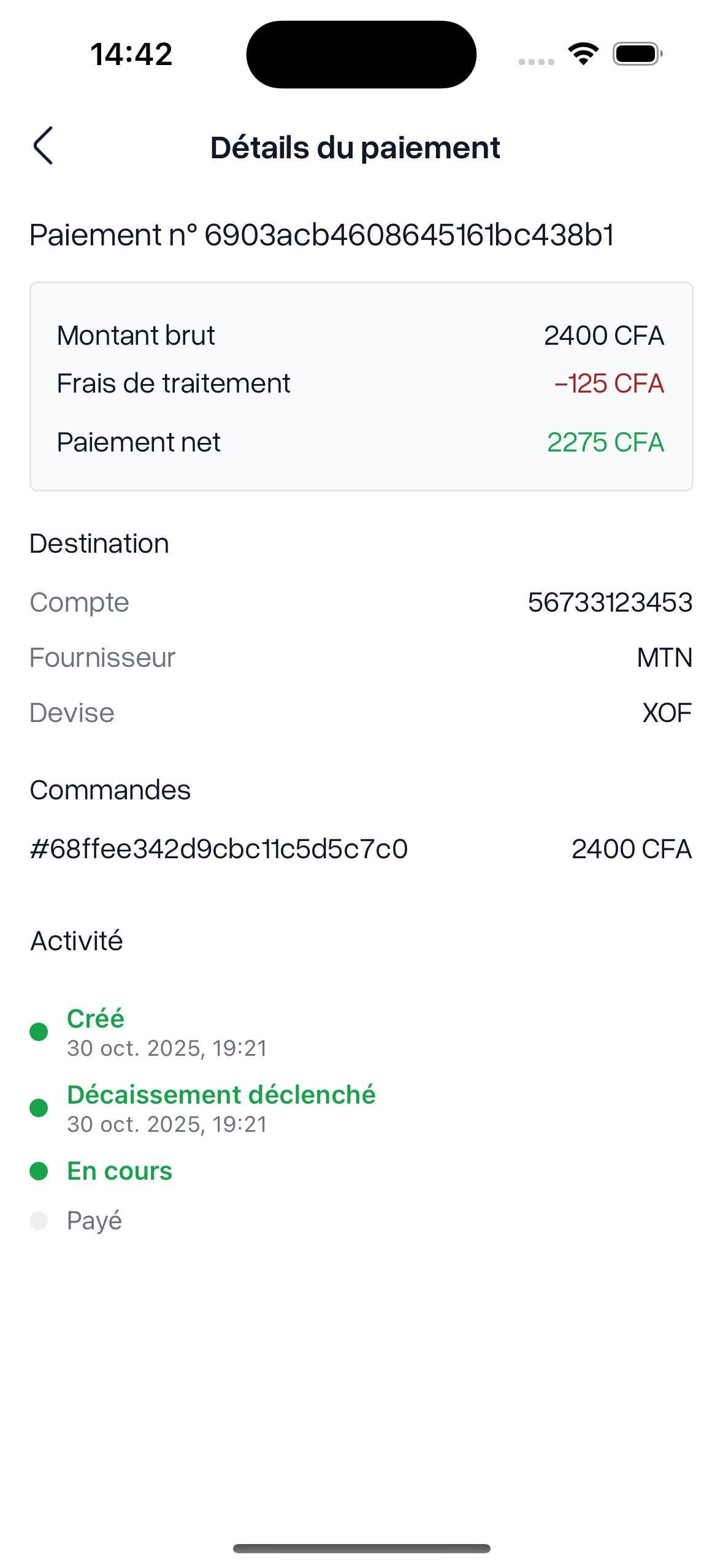Tap the green En cours status dot

point(40,1170)
